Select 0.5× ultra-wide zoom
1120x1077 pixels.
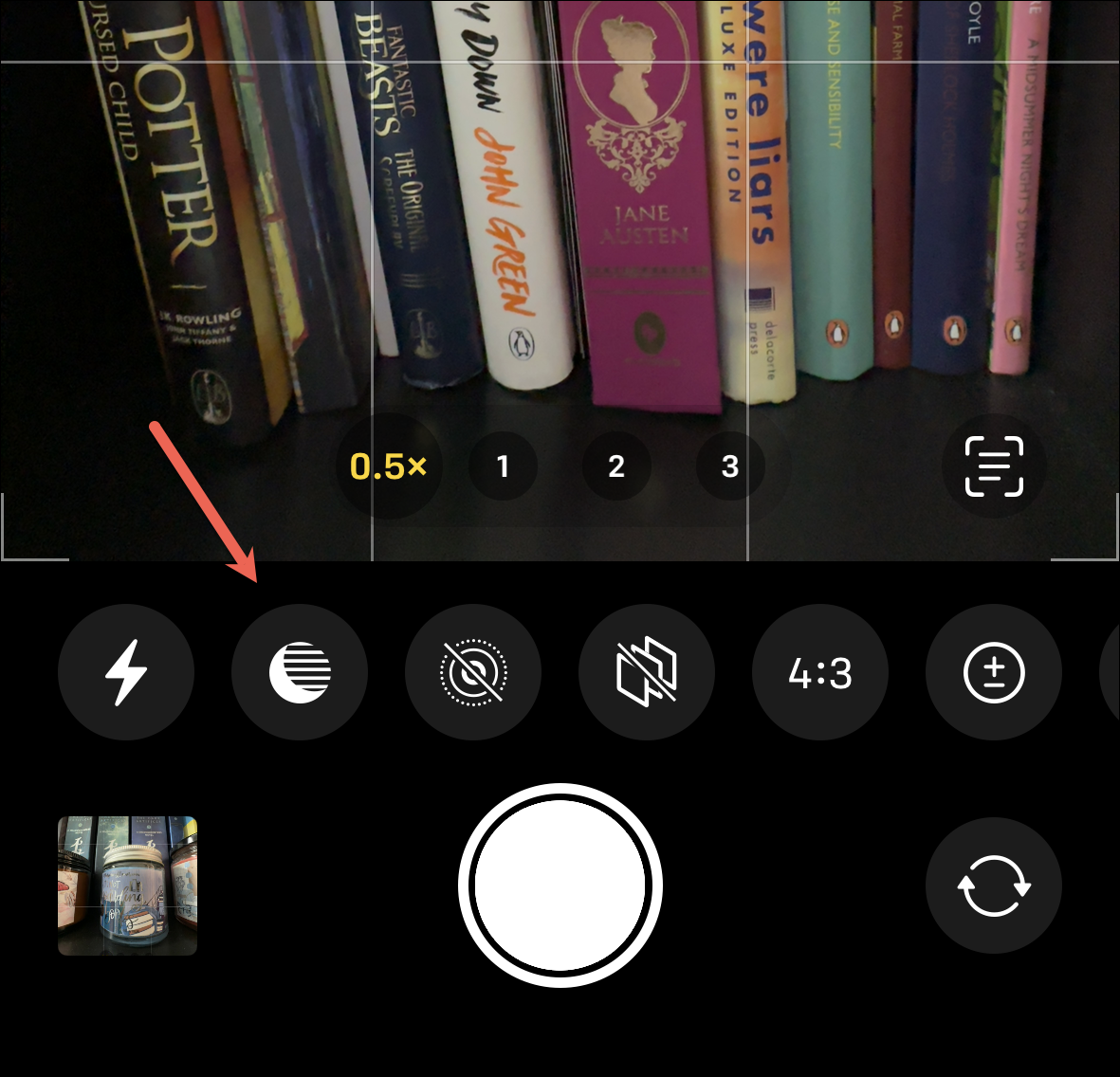389,465
